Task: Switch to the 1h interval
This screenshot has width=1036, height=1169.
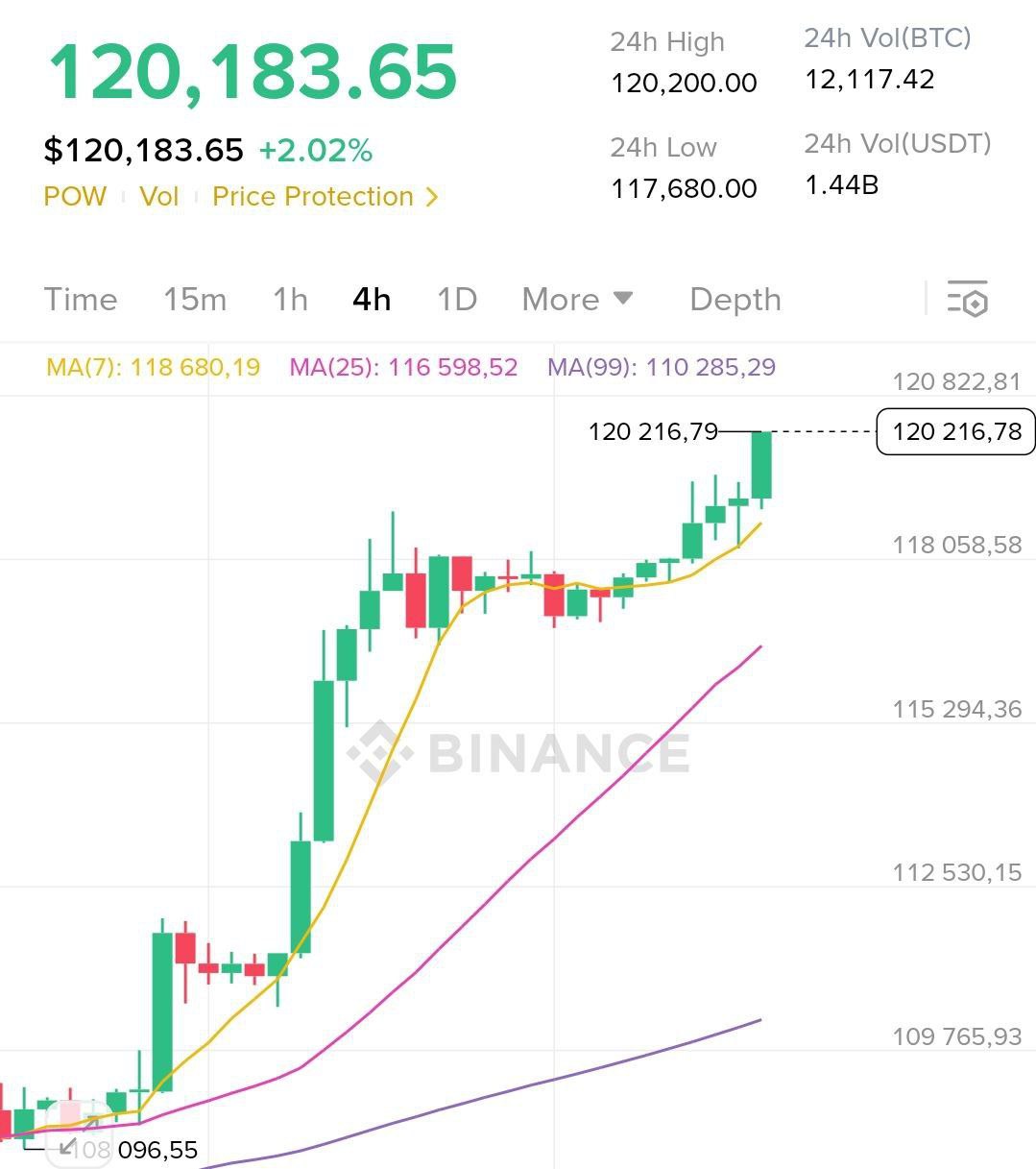Action: tap(290, 300)
